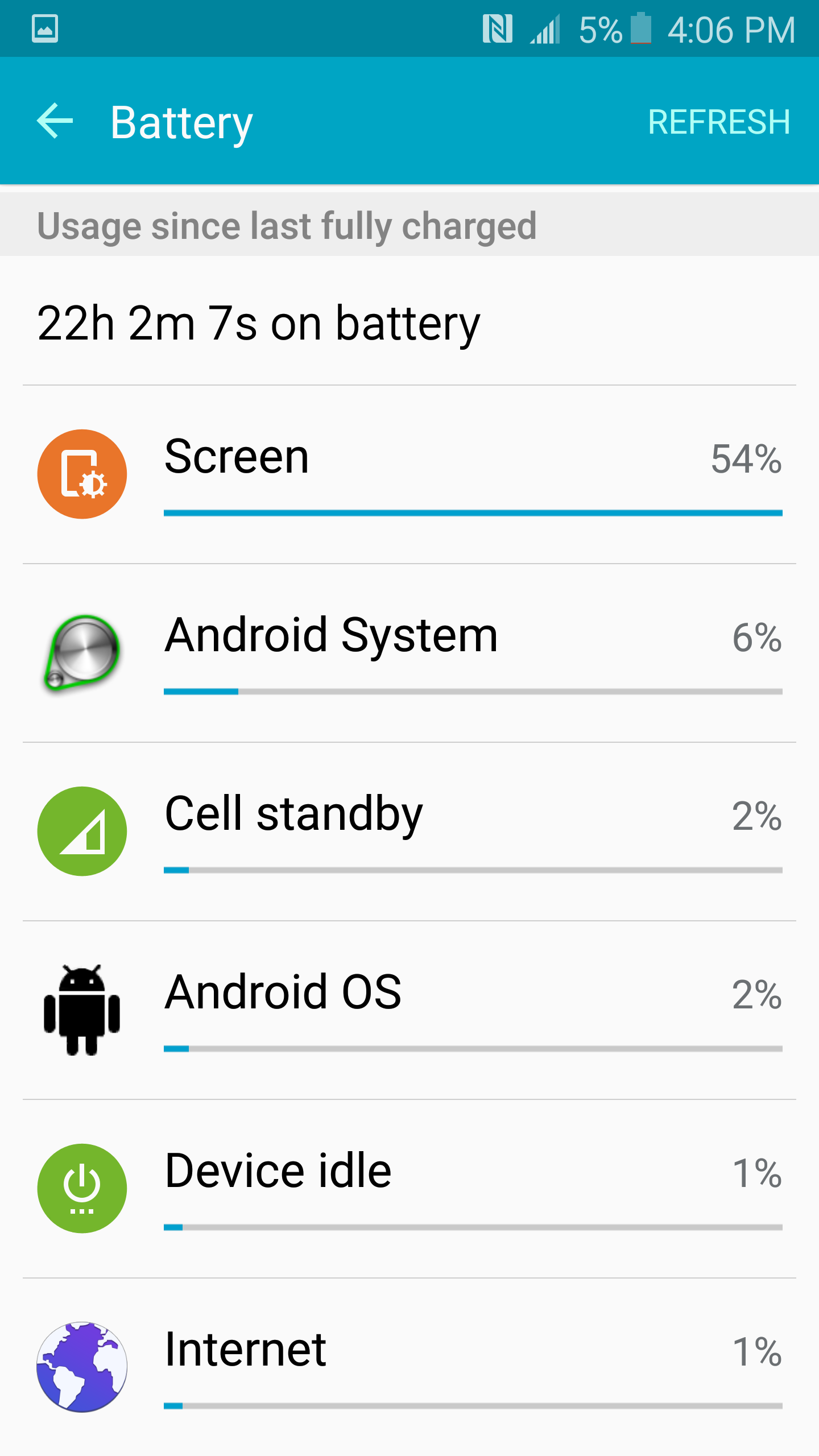Open Android System usage details
Screen dimensions: 819x1456
tap(409, 653)
